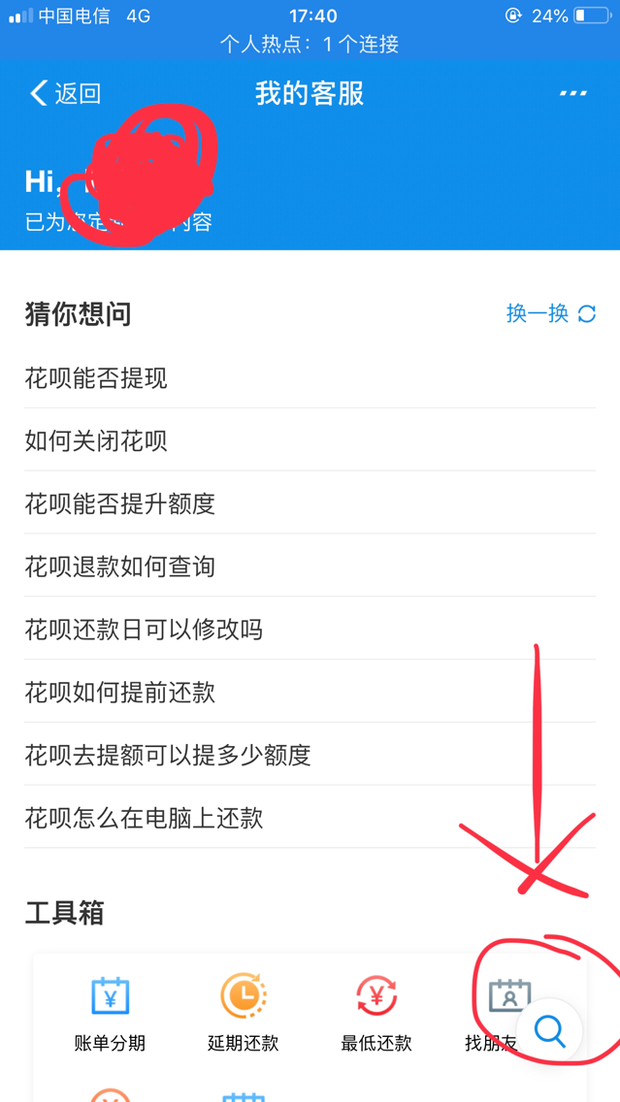Go back with the 返回 button
Viewport: 620px width, 1102px height.
[x=65, y=93]
